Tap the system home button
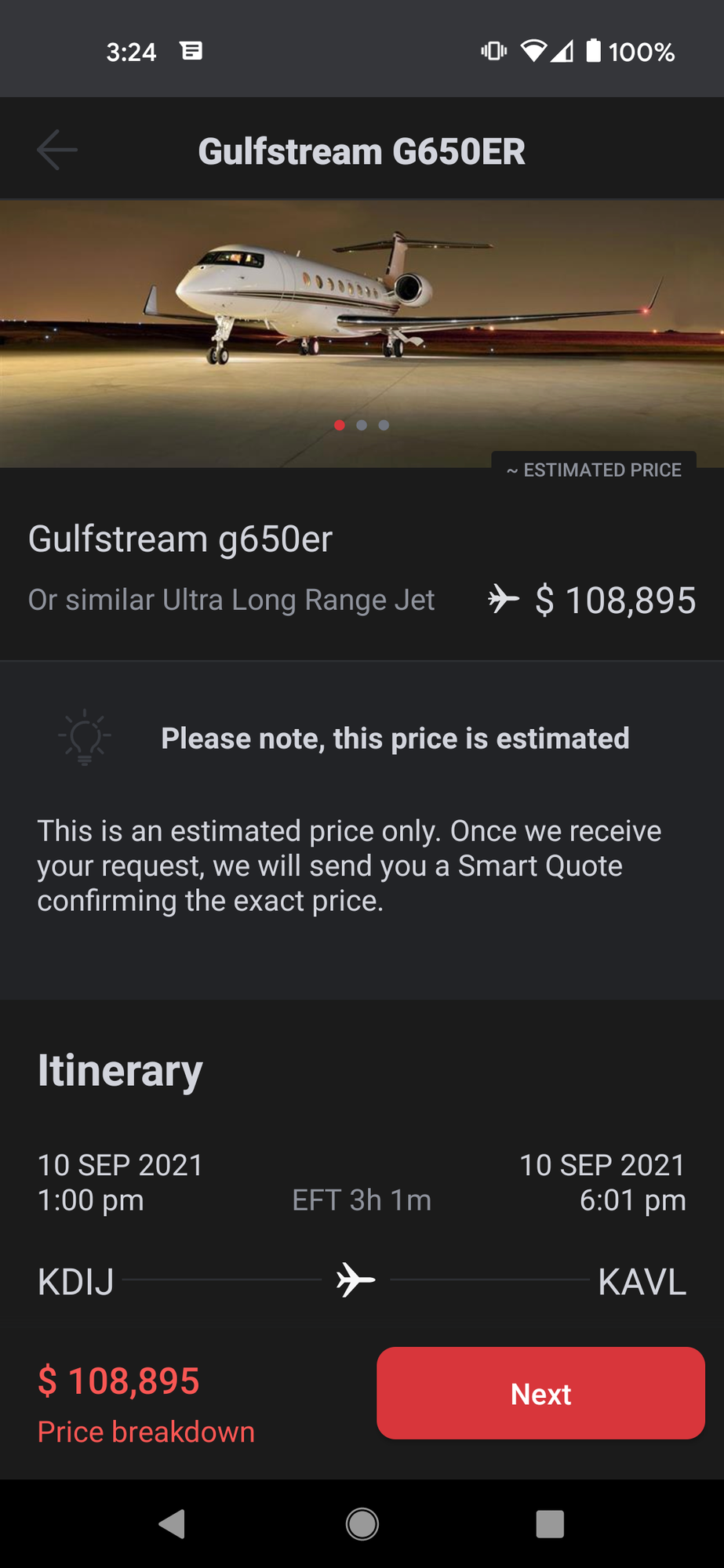This screenshot has width=724, height=1568. point(362,1524)
